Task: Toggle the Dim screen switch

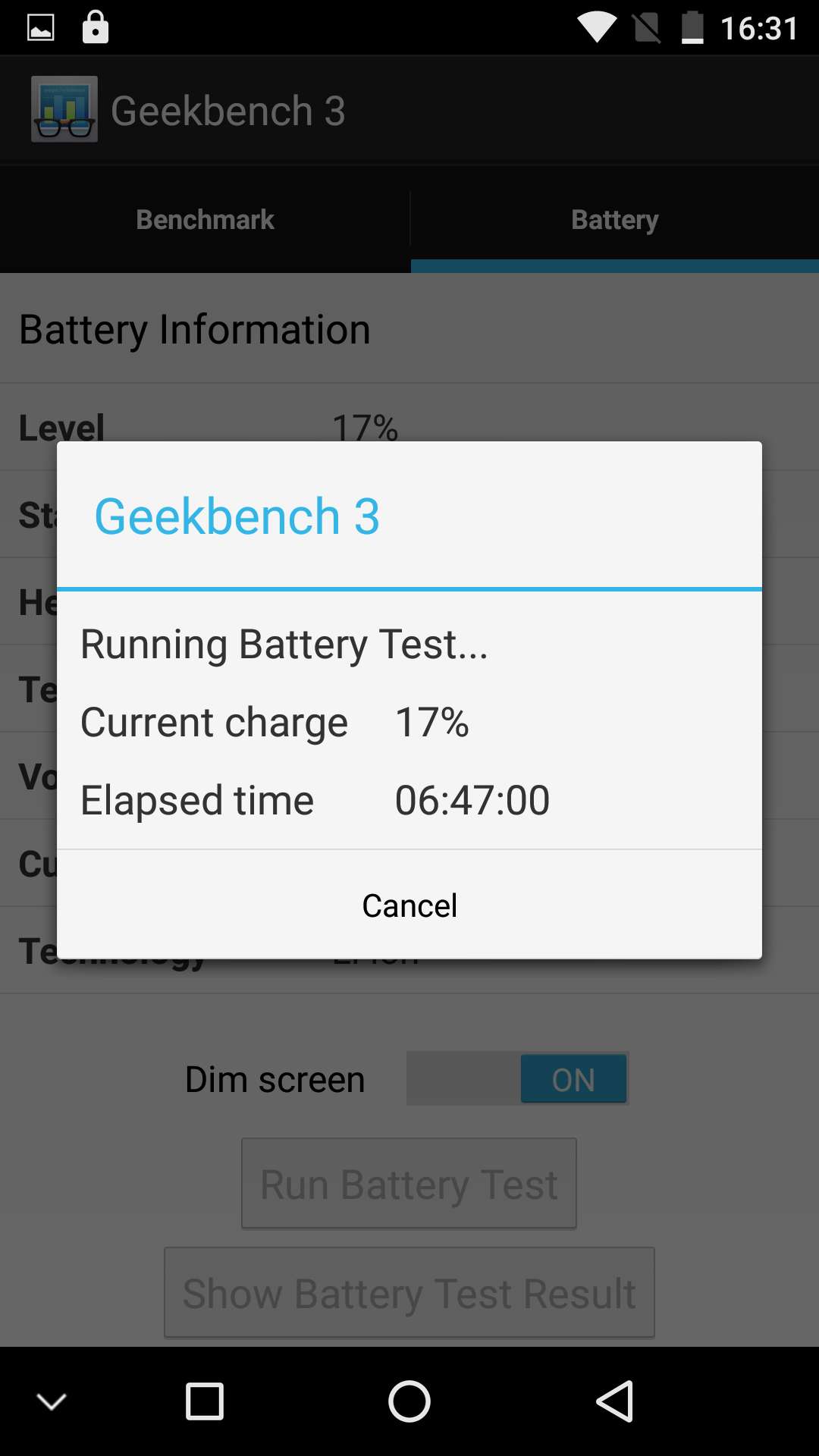Action: coord(517,1078)
